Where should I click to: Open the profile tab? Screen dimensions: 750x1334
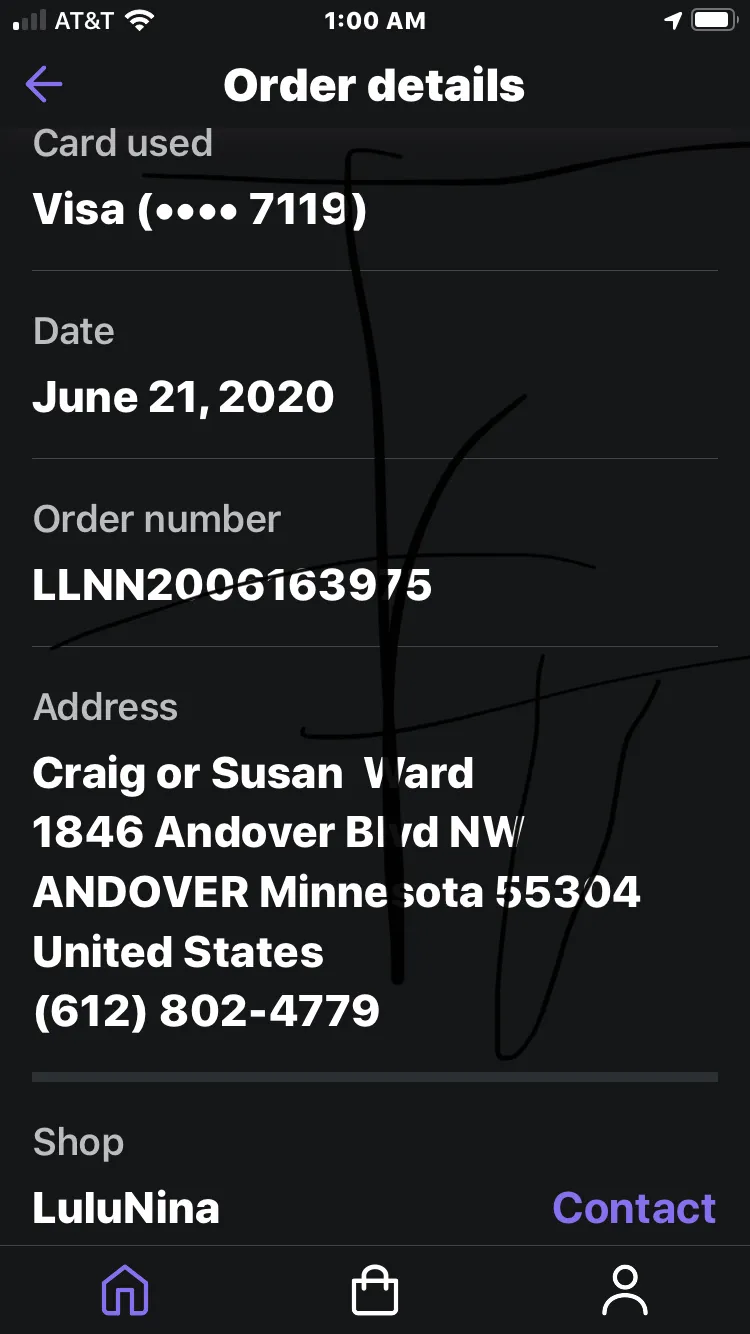pos(625,1290)
